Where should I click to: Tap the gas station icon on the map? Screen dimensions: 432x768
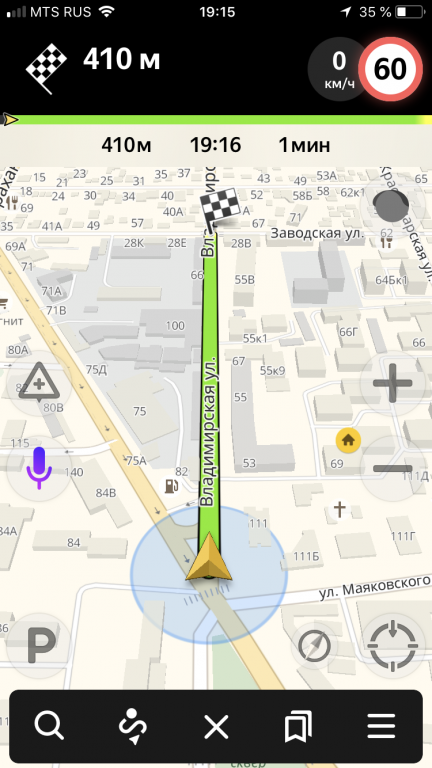click(x=171, y=485)
